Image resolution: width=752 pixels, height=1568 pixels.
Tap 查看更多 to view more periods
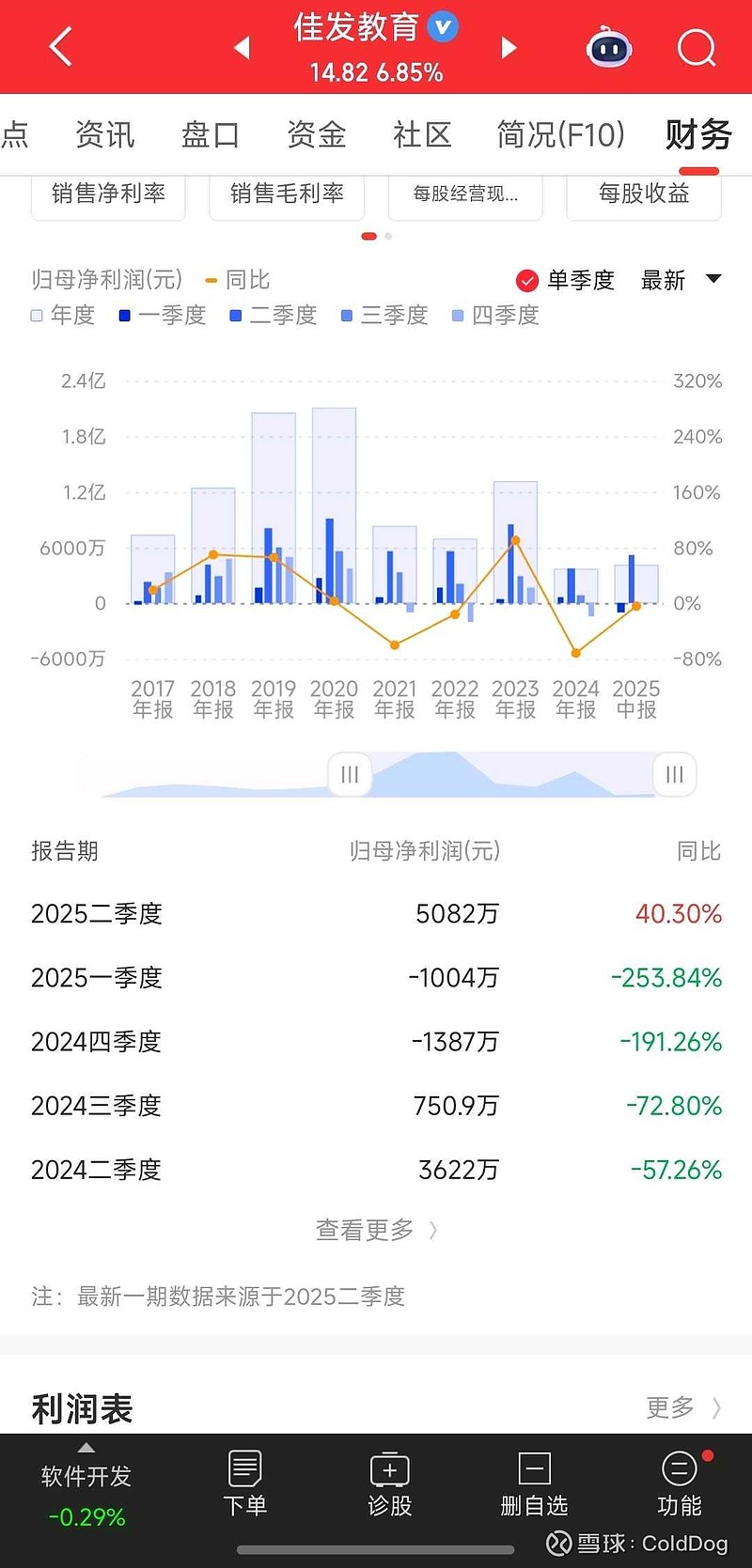click(x=376, y=1230)
